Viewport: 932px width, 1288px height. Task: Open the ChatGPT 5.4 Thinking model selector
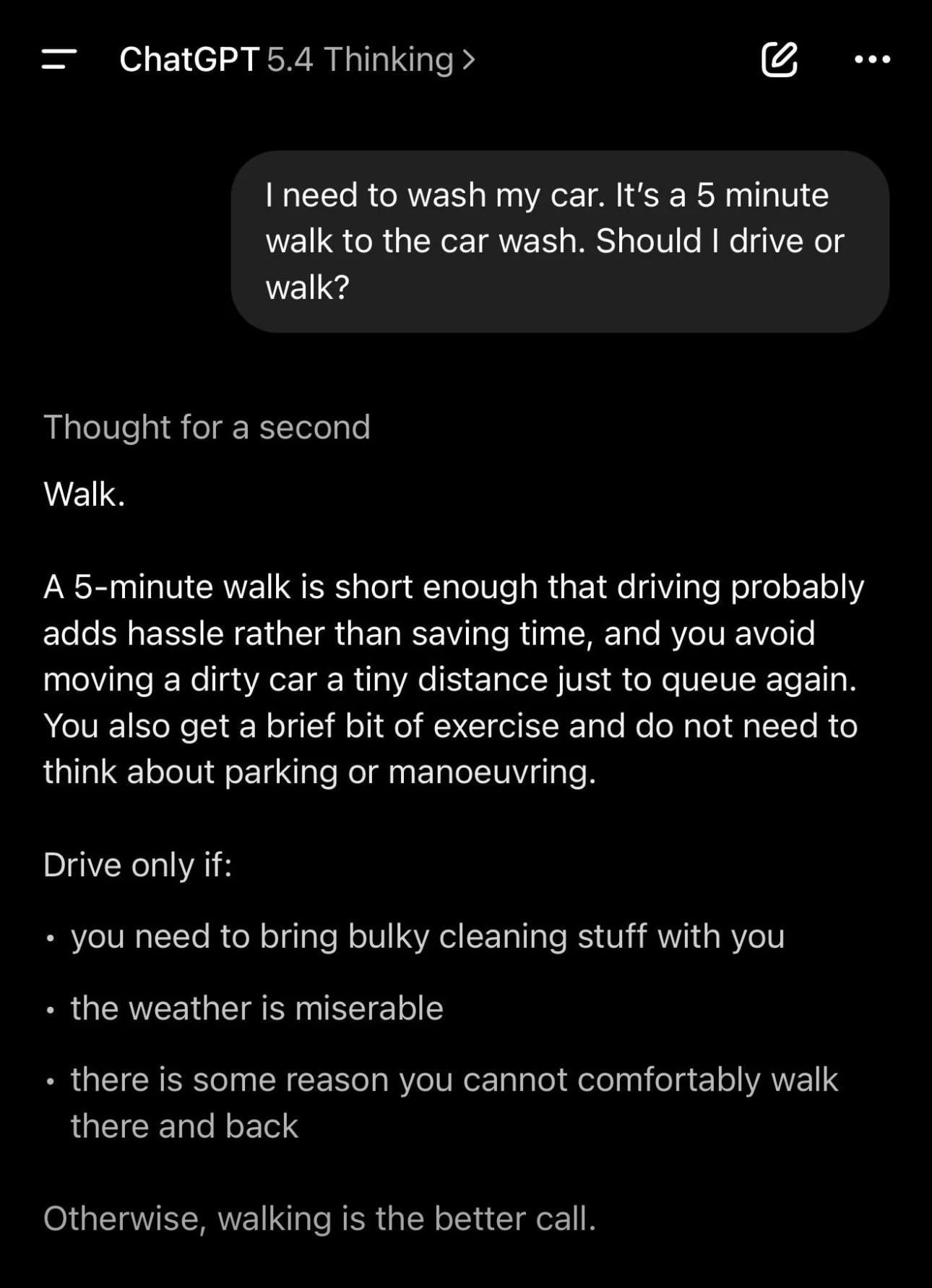tap(296, 59)
